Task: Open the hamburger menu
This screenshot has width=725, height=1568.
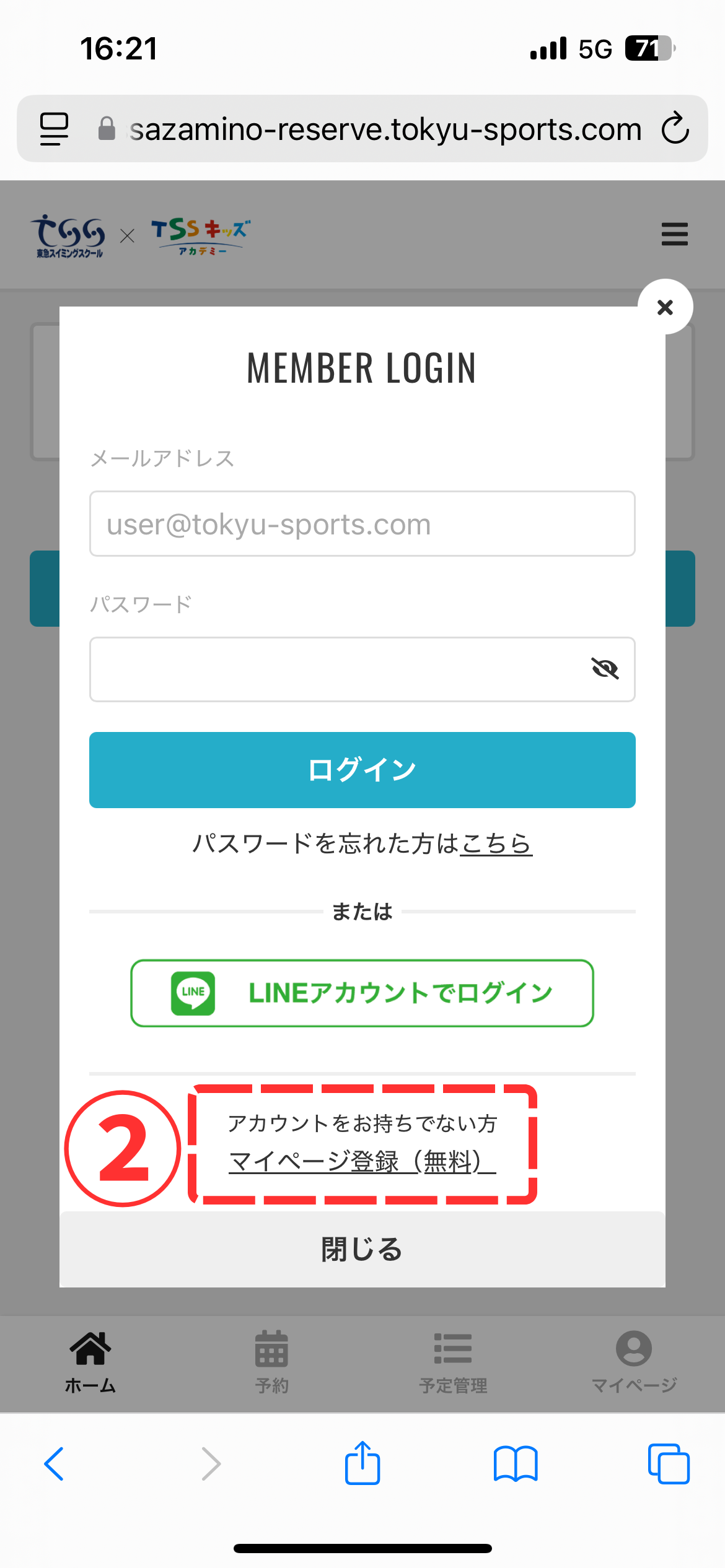Action: pyautogui.click(x=674, y=234)
